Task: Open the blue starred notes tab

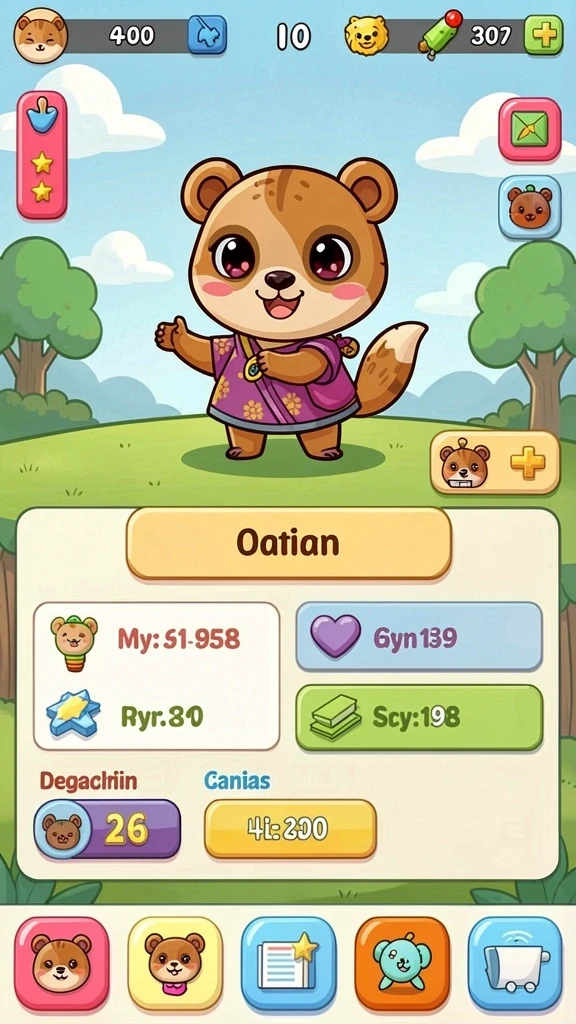Action: (289, 964)
